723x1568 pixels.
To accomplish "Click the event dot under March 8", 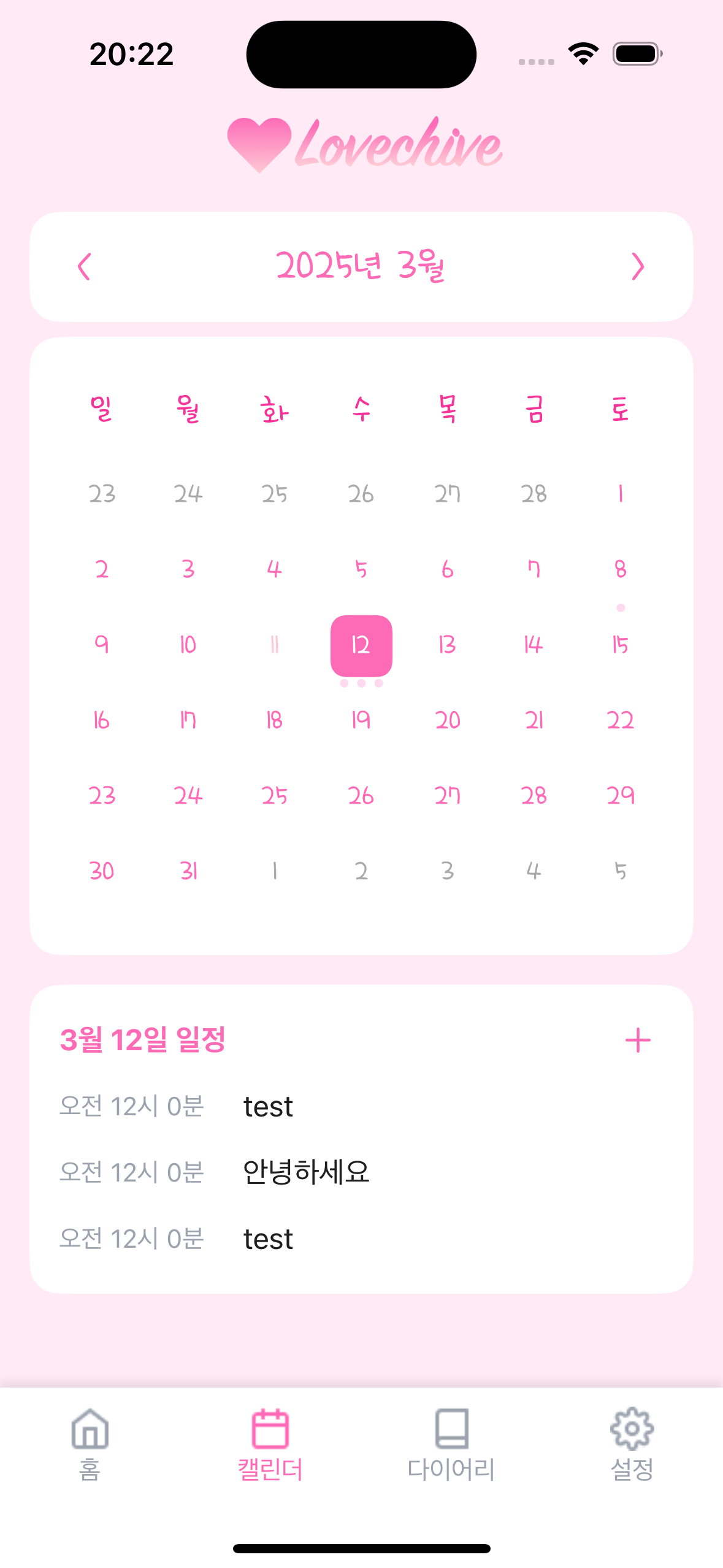I will (x=620, y=607).
